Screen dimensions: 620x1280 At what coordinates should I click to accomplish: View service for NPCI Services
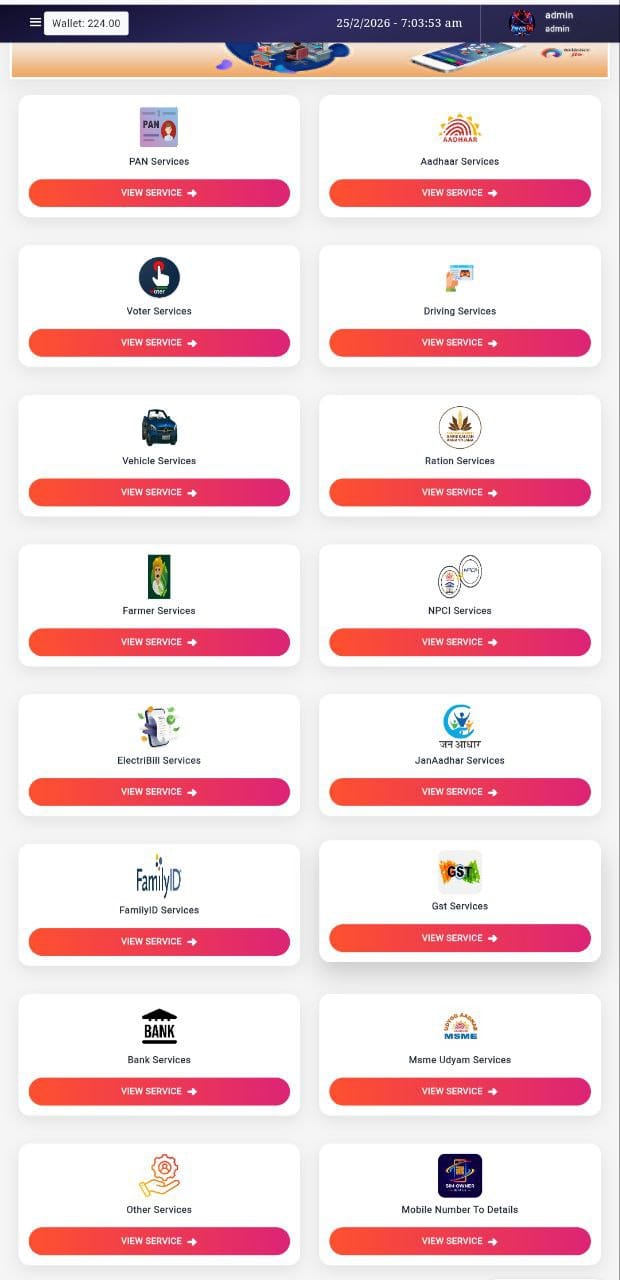[x=459, y=642]
